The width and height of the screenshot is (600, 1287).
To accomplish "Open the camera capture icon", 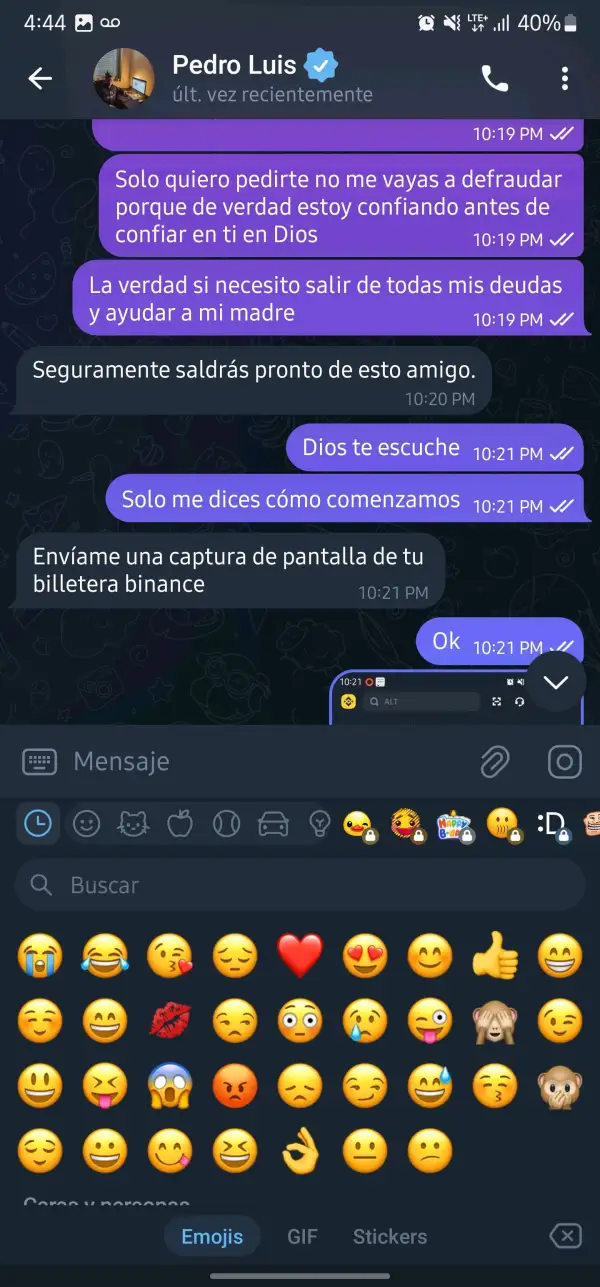I will pos(565,763).
